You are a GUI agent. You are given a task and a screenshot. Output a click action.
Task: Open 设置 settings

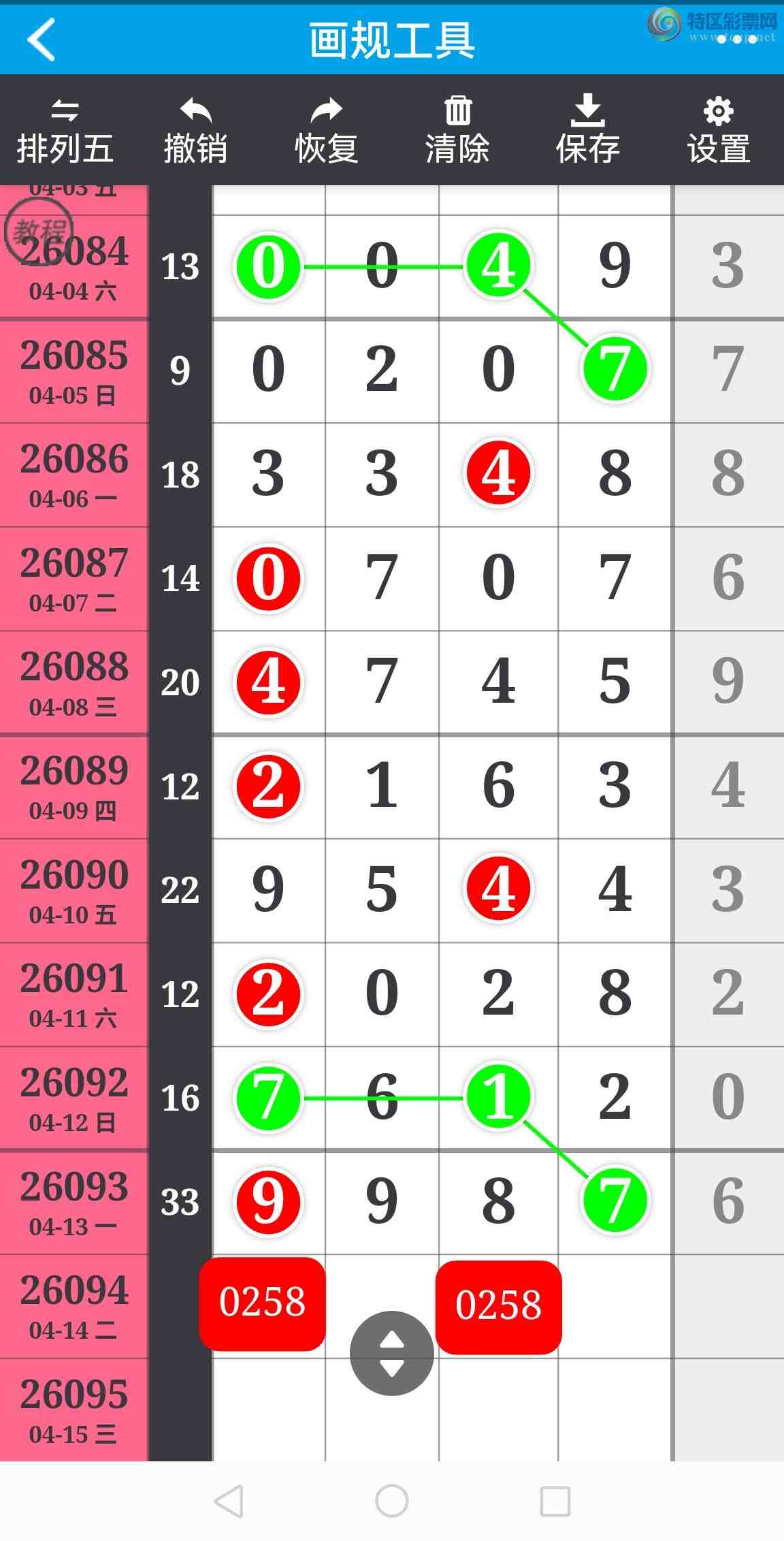[719, 132]
